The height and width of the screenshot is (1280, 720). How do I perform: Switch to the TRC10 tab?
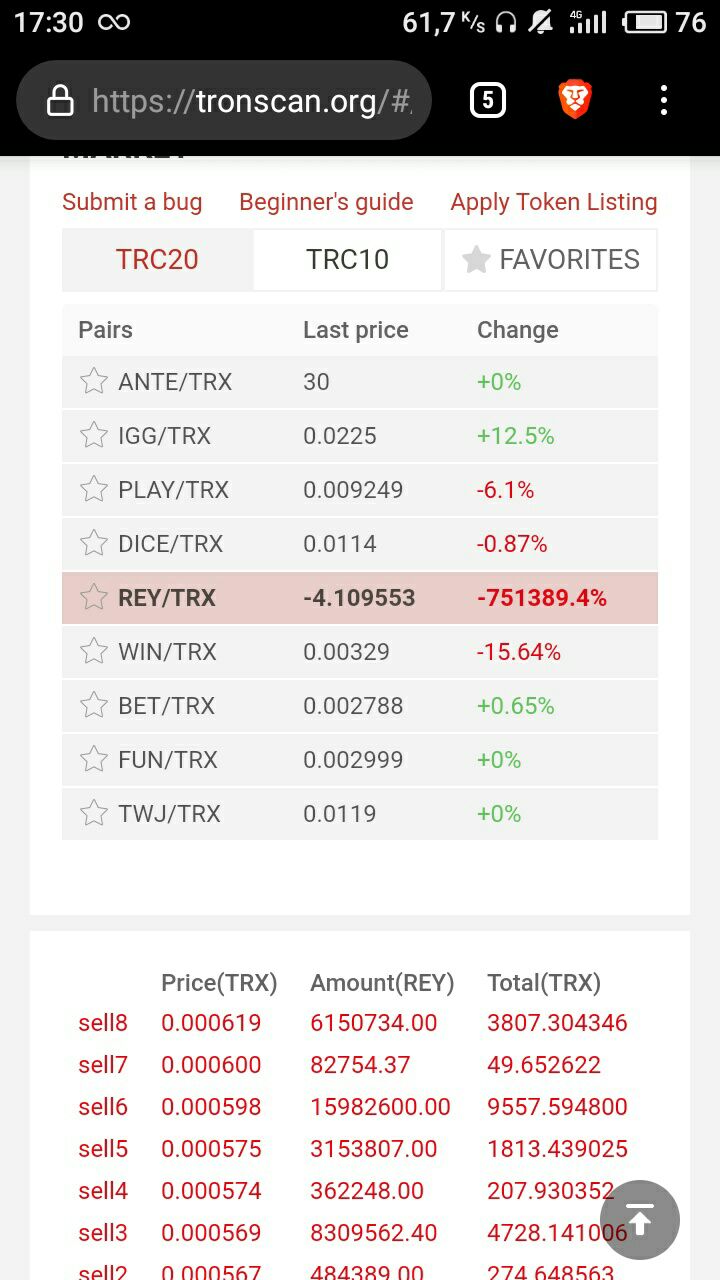point(348,260)
